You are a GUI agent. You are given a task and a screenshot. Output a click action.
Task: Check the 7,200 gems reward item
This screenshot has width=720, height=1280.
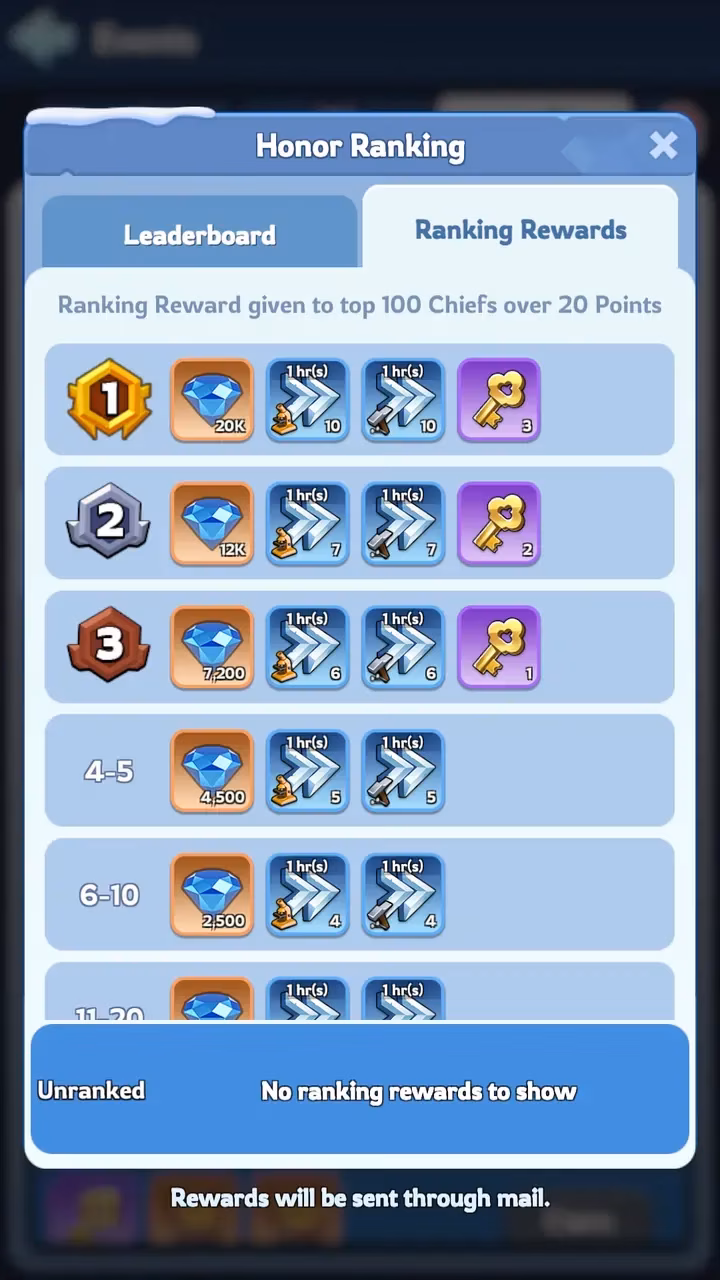coord(212,647)
